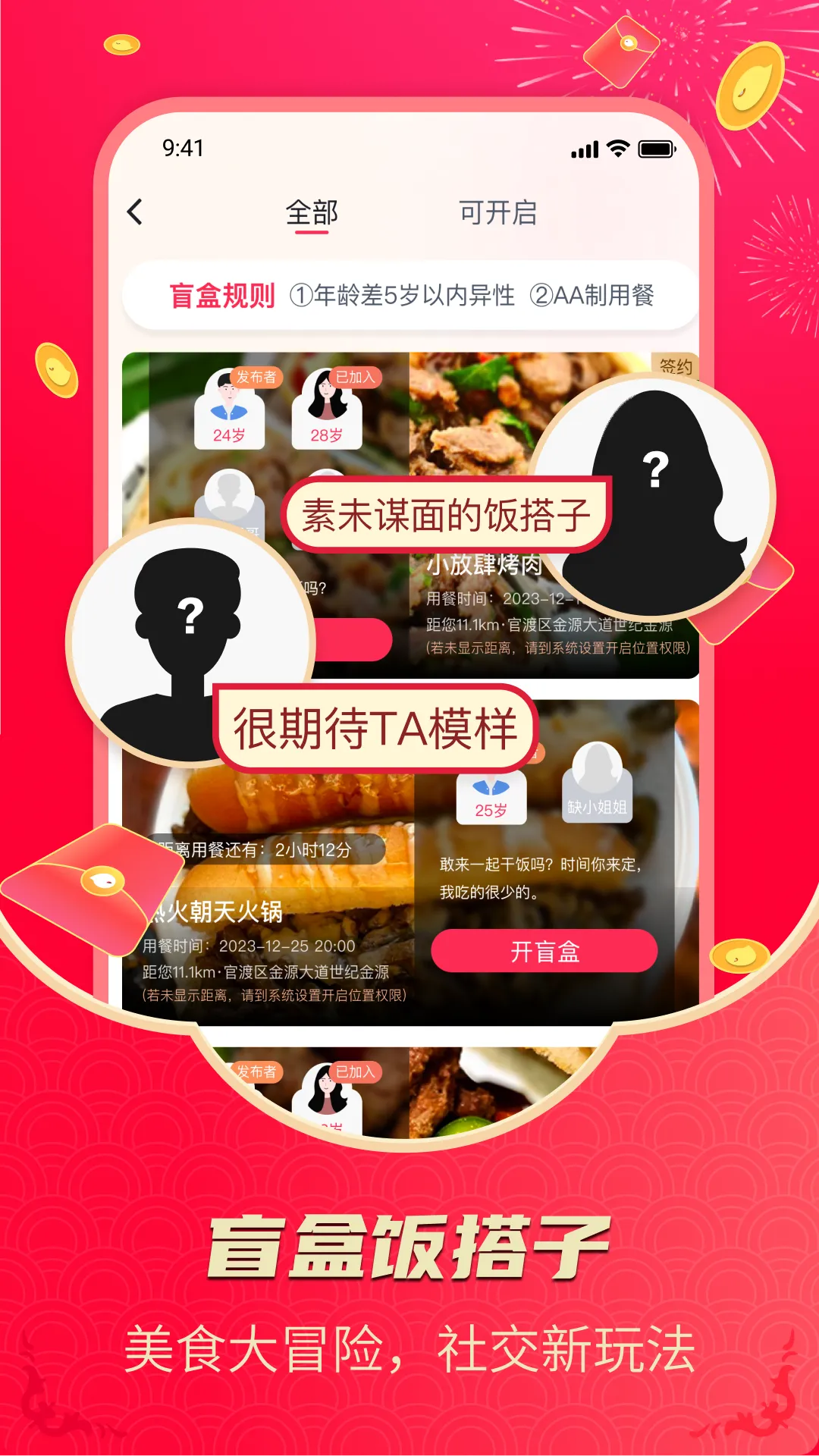The width and height of the screenshot is (819, 1456).
Task: Select the 全部 tab
Action: tap(312, 214)
